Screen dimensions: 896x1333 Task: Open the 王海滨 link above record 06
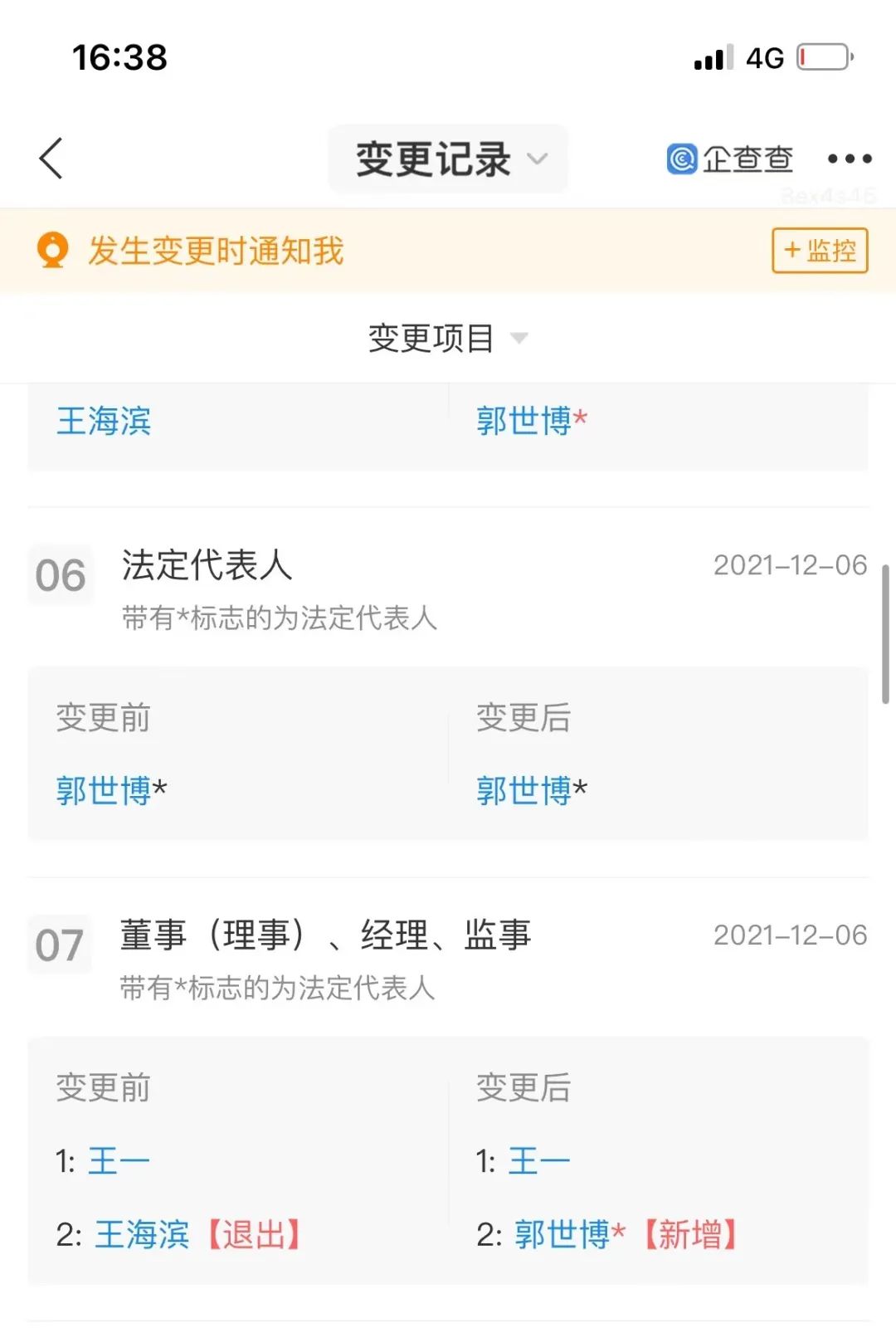tap(104, 422)
